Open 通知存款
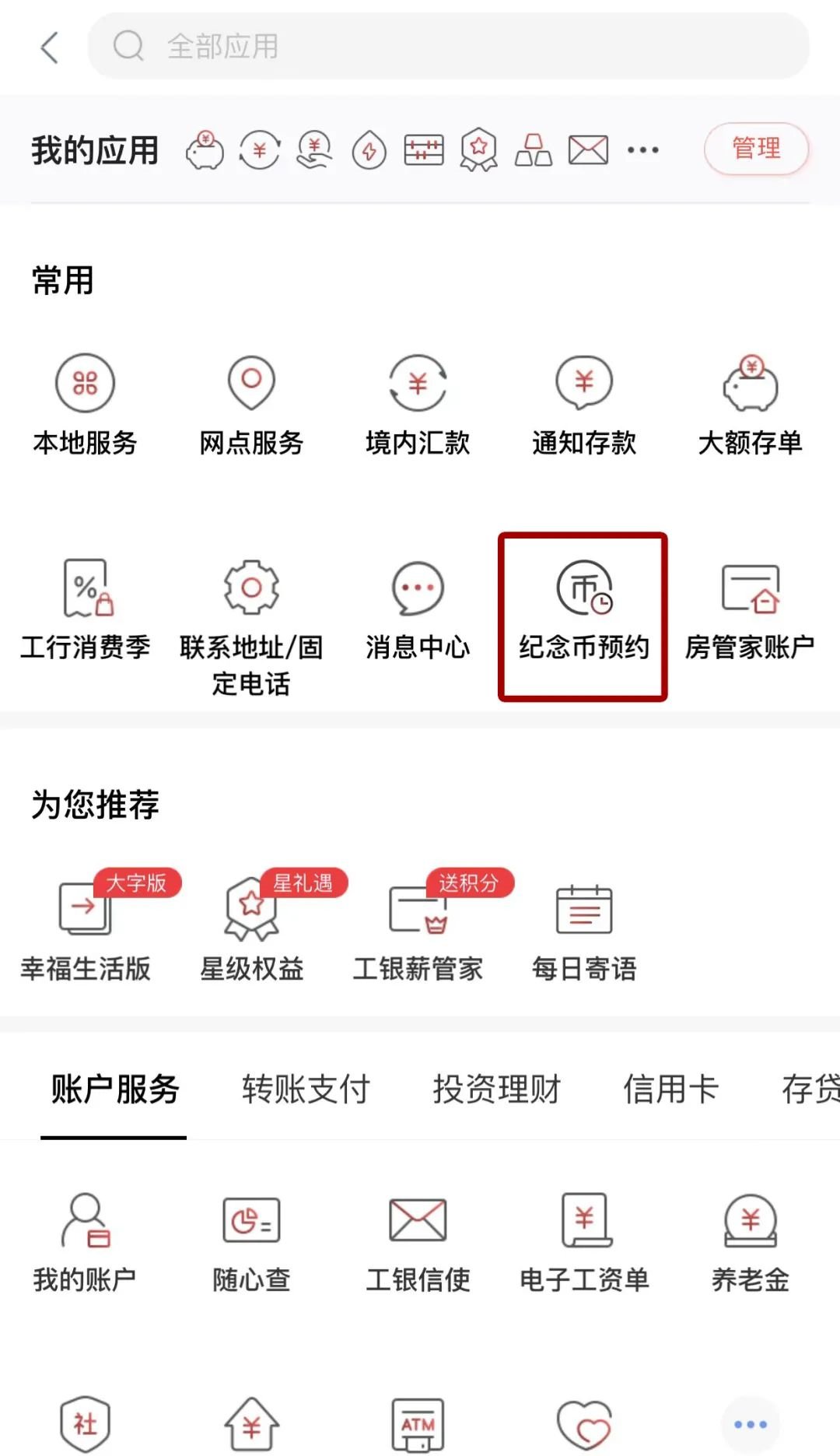The height and width of the screenshot is (1456, 840). tap(584, 403)
